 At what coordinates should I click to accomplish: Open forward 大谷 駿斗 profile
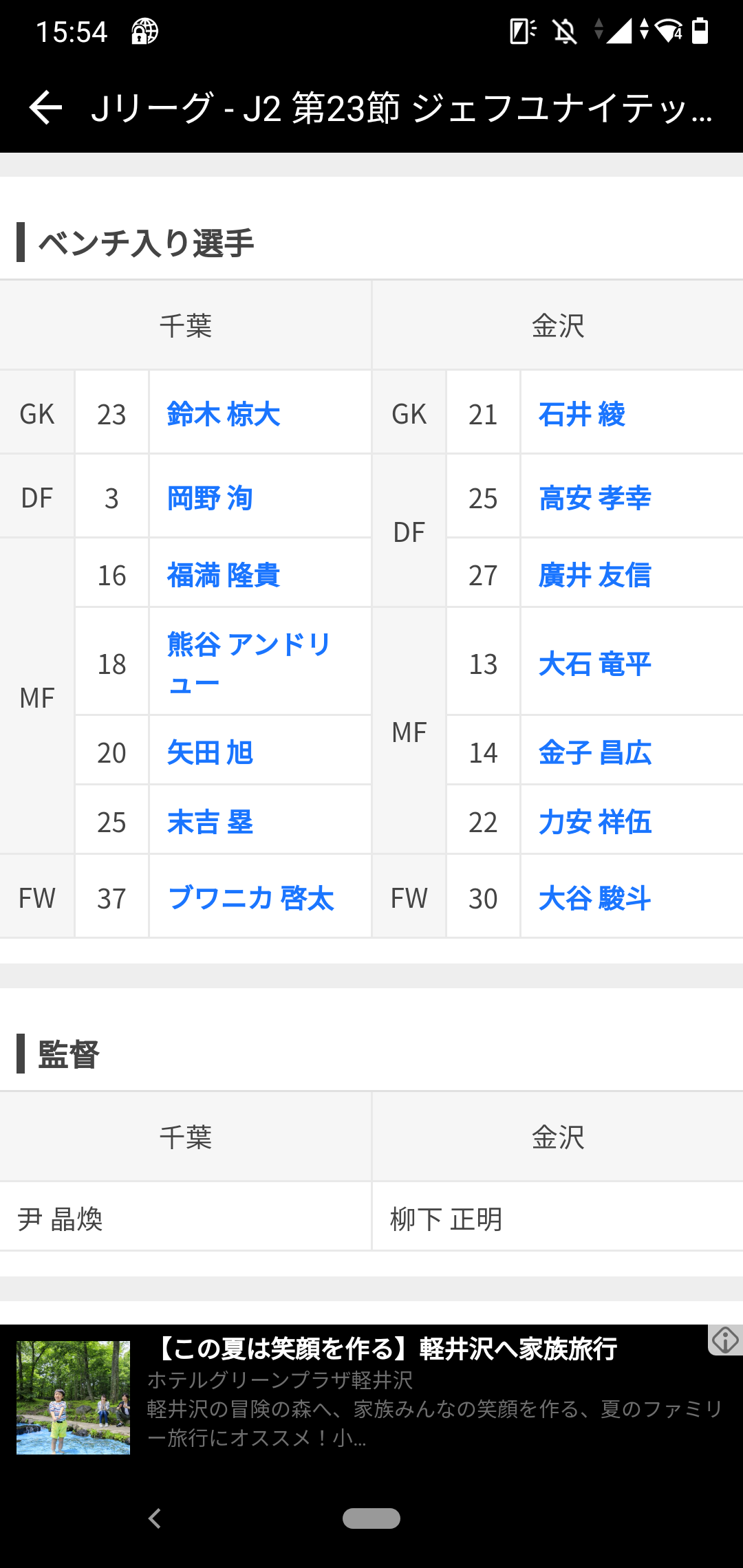click(594, 898)
